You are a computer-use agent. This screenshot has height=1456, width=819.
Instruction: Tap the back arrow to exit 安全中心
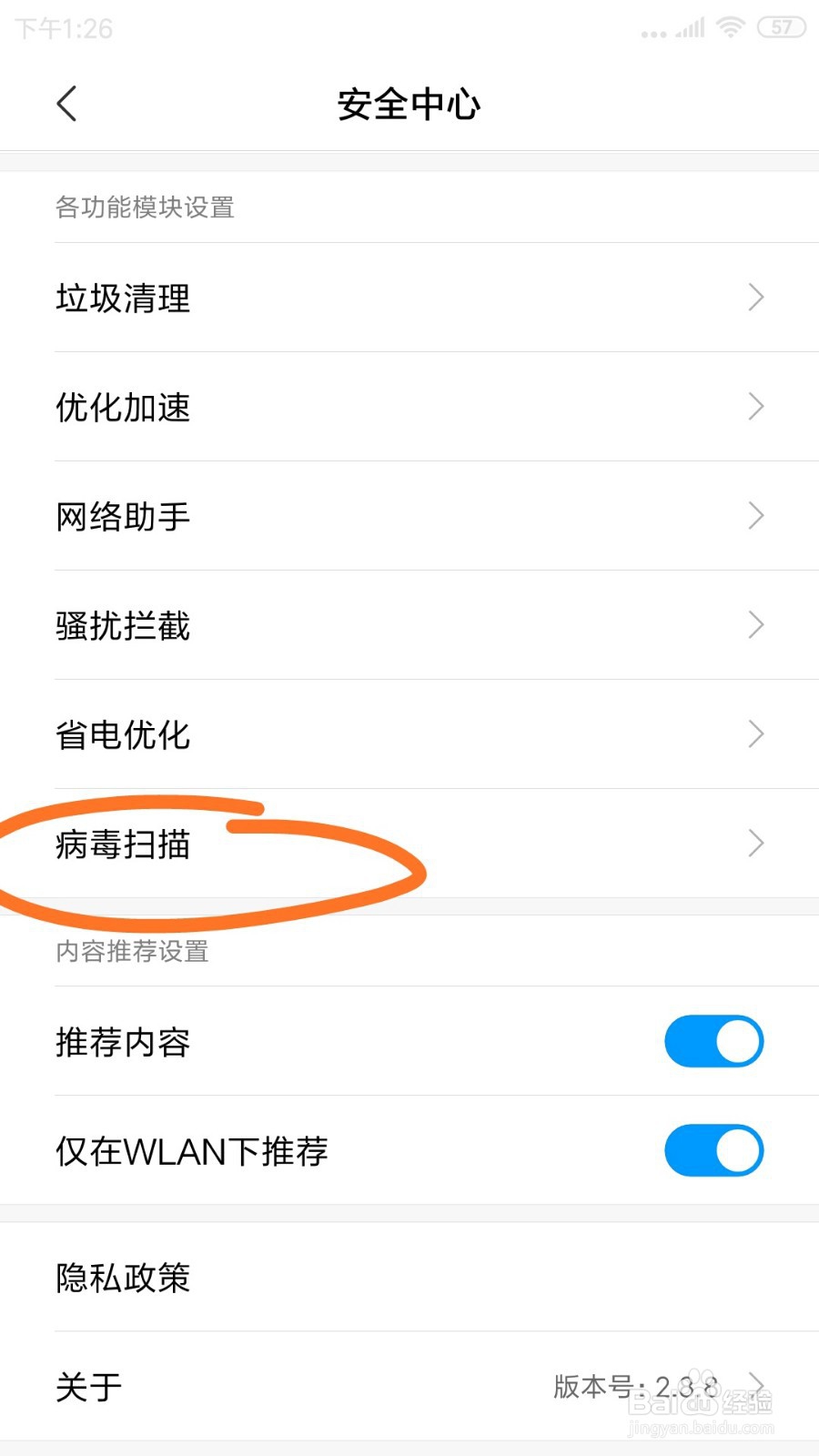[66, 104]
